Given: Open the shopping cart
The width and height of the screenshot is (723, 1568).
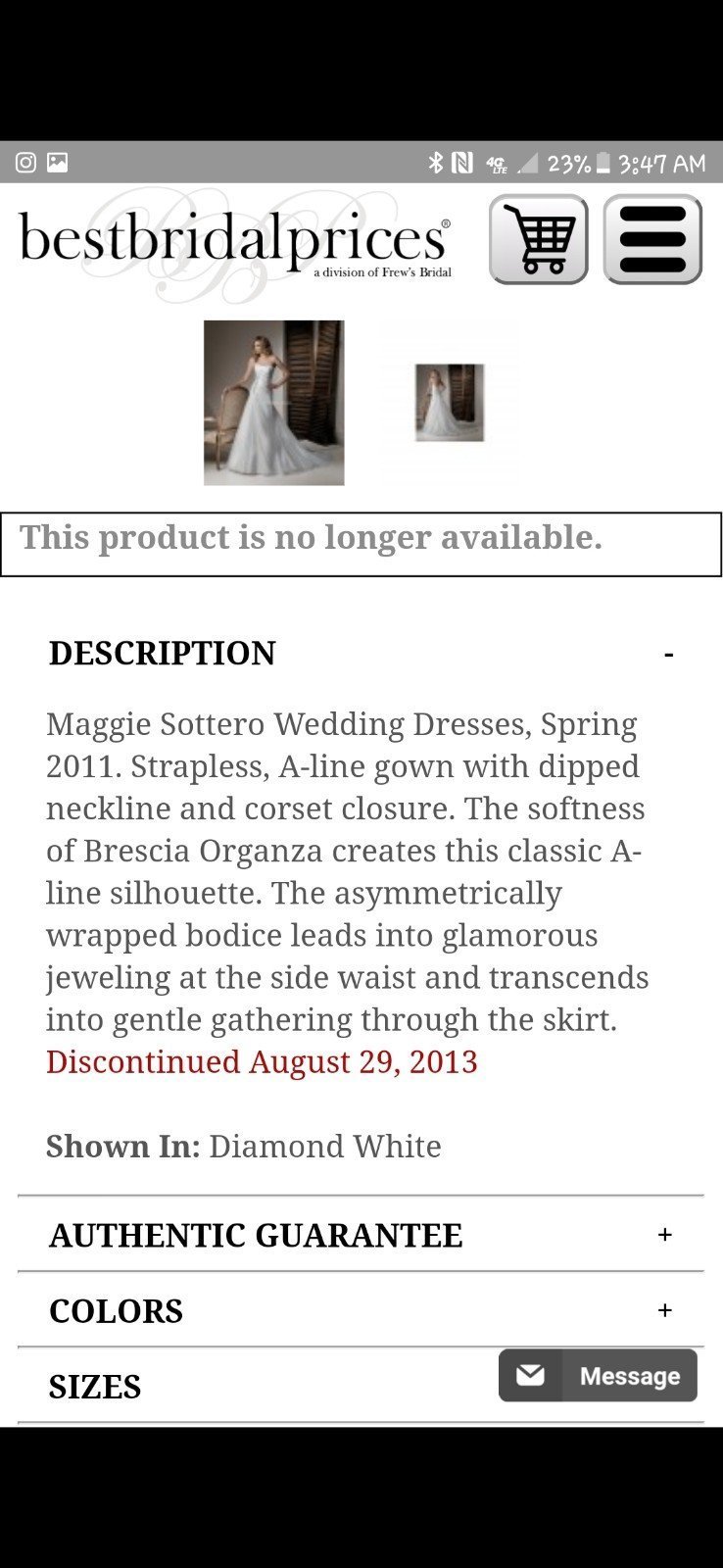Looking at the screenshot, I should tap(538, 239).
